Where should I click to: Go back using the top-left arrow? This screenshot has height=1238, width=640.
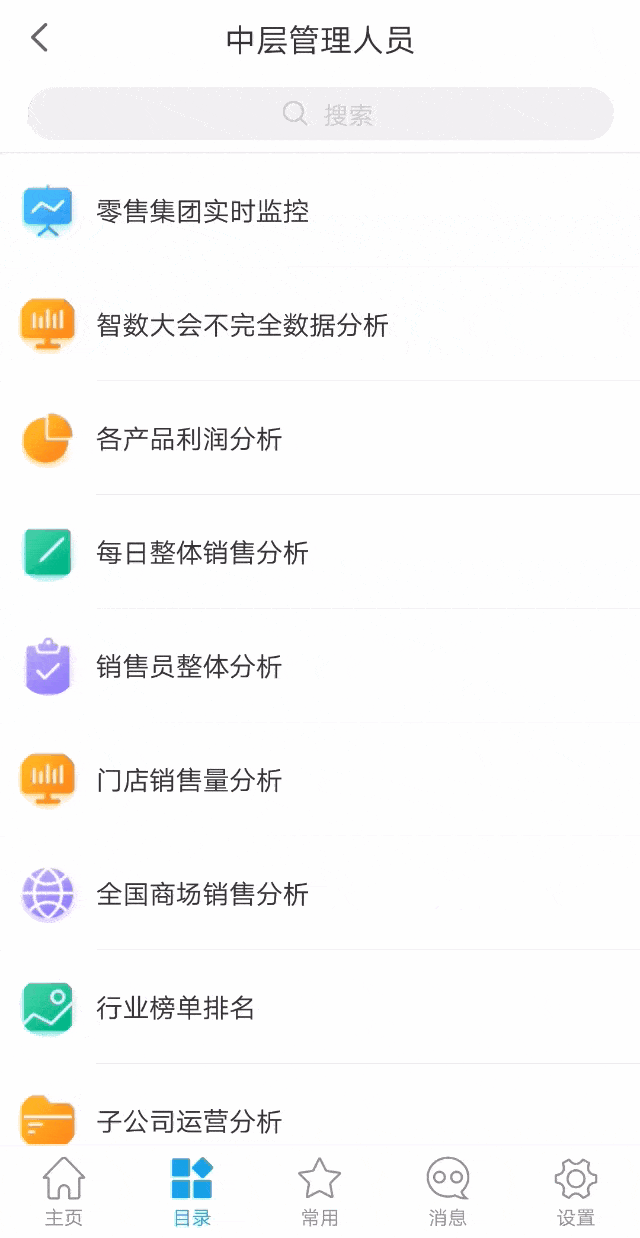click(x=40, y=39)
